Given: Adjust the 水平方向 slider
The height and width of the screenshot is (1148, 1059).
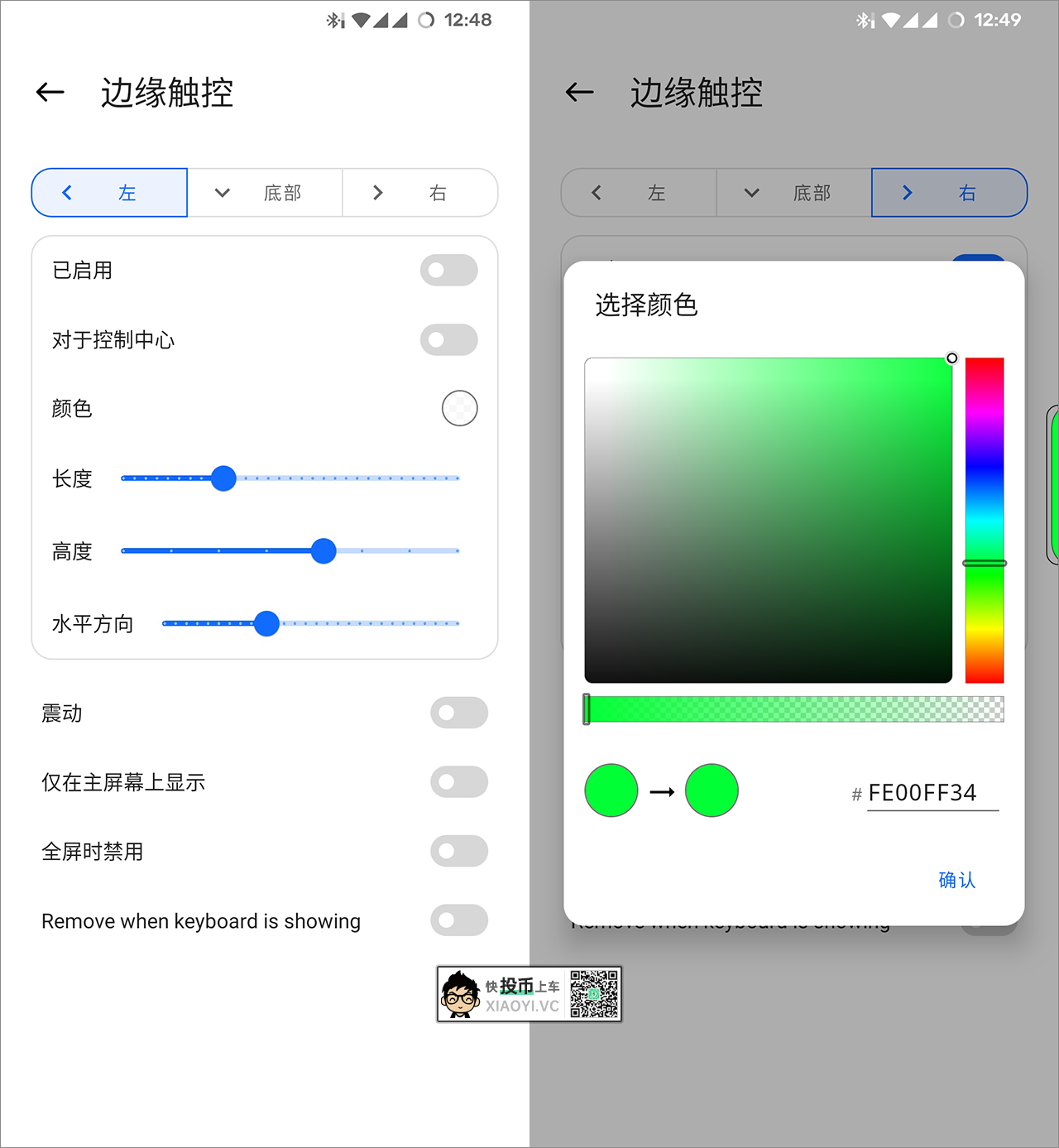Looking at the screenshot, I should [x=372, y=624].
